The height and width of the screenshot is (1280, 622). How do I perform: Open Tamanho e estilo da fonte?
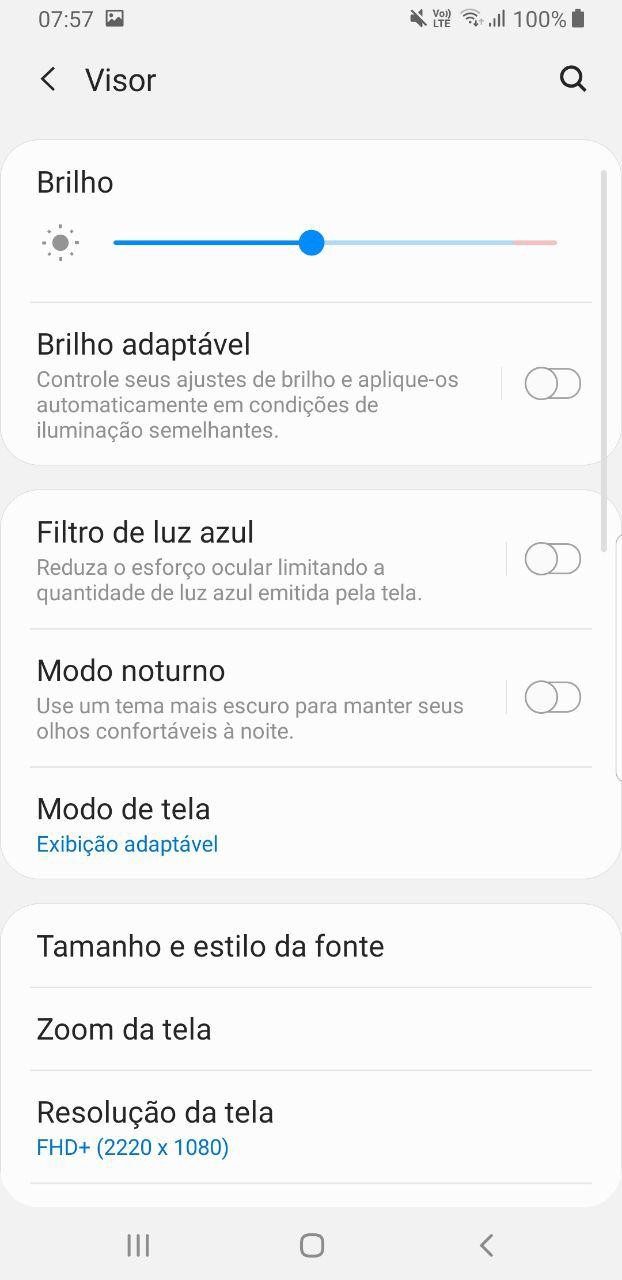pyautogui.click(x=300, y=946)
